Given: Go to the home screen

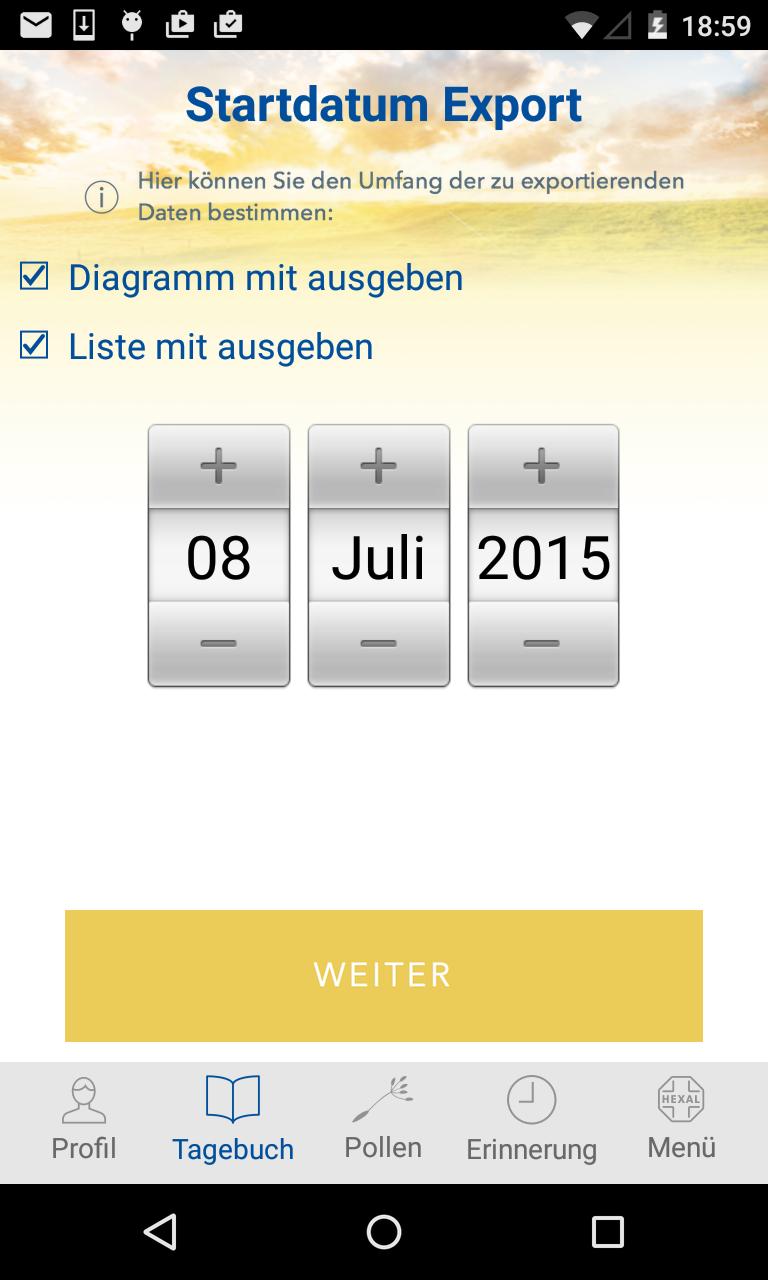Looking at the screenshot, I should click(x=384, y=1232).
